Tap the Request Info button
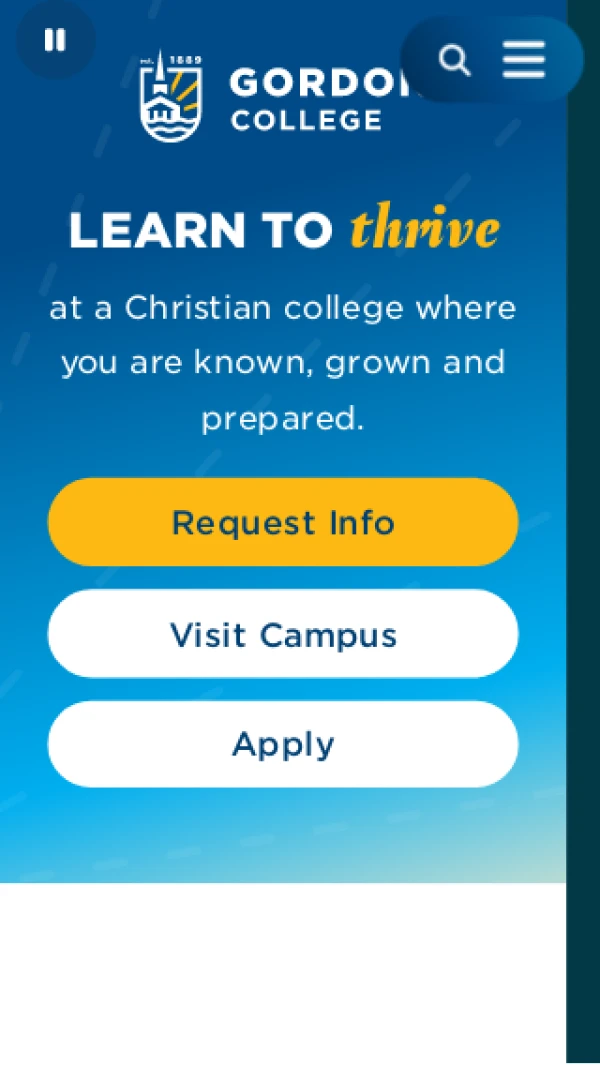 coord(283,522)
